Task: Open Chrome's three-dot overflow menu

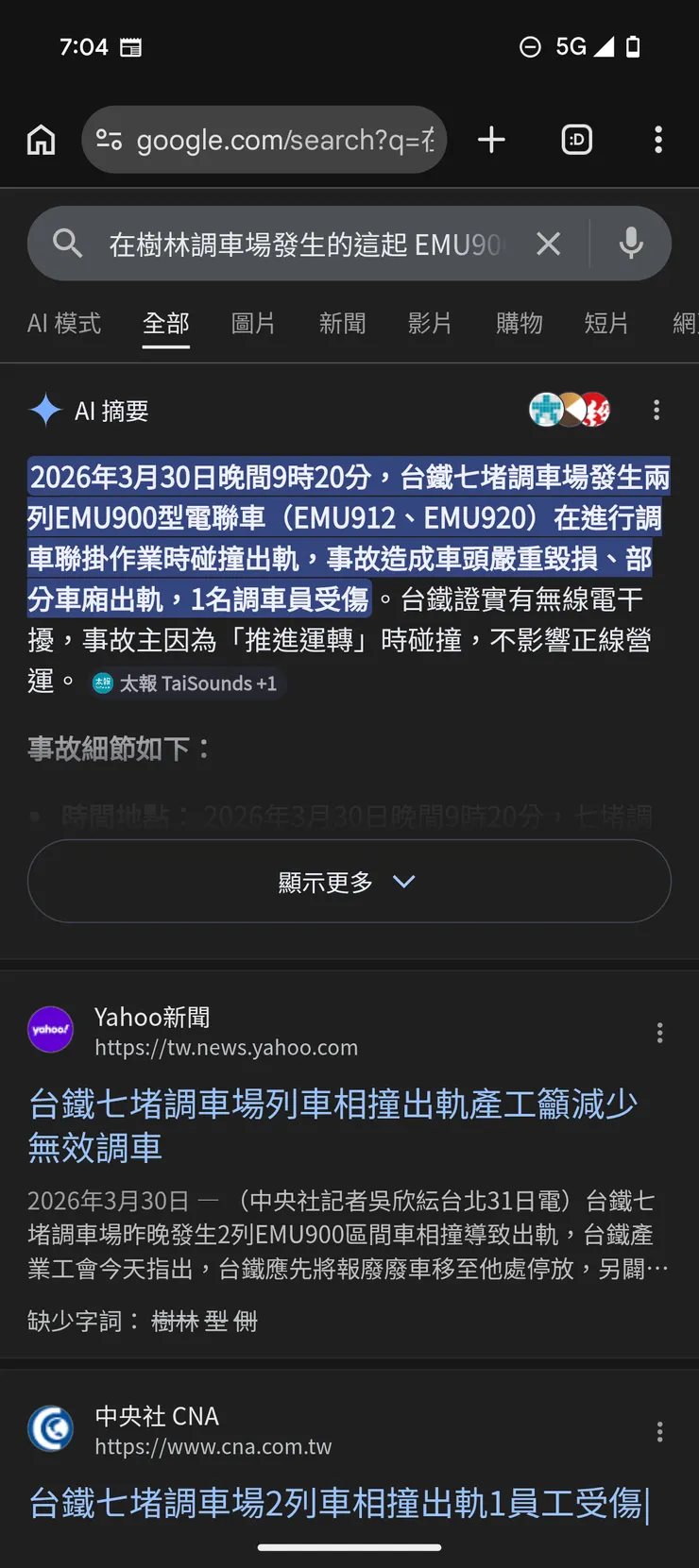Action: [x=658, y=139]
